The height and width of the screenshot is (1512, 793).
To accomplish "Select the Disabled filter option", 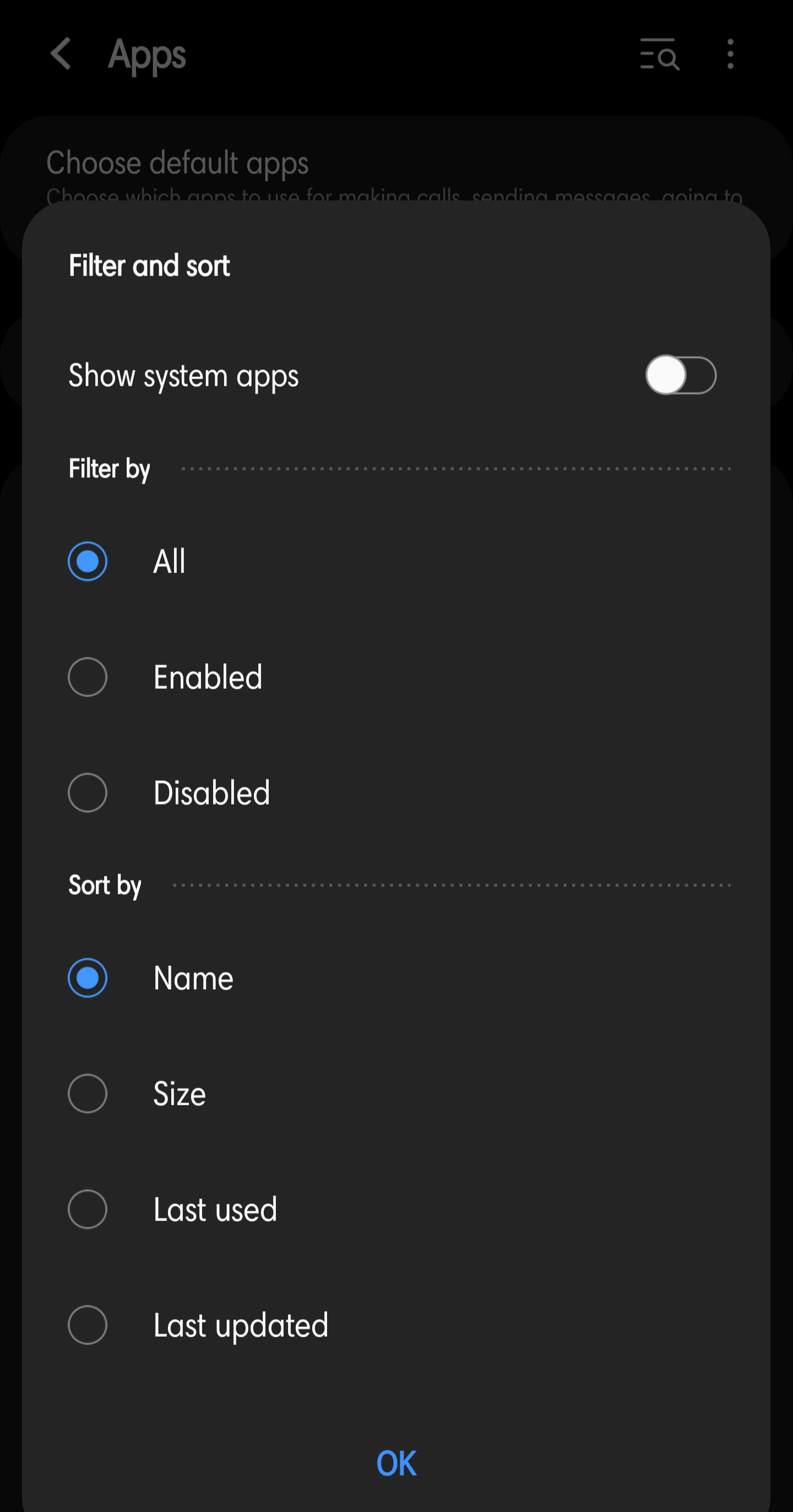I will point(88,792).
